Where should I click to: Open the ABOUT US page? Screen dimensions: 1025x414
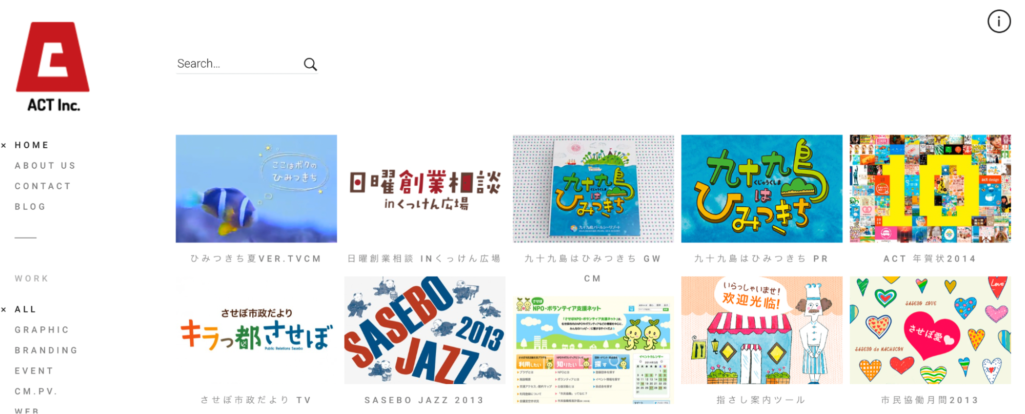(45, 166)
